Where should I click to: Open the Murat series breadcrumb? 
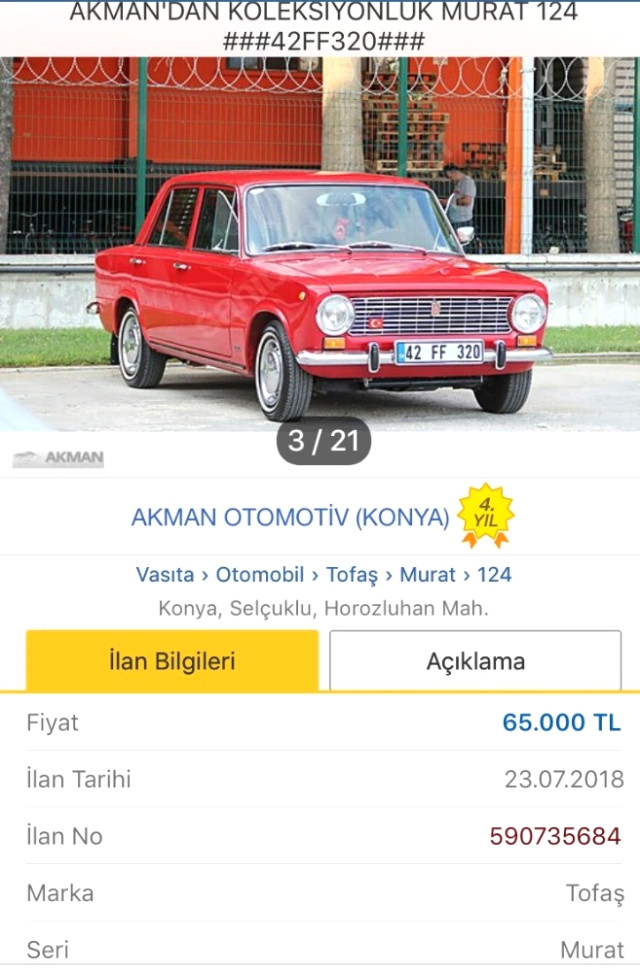(428, 575)
